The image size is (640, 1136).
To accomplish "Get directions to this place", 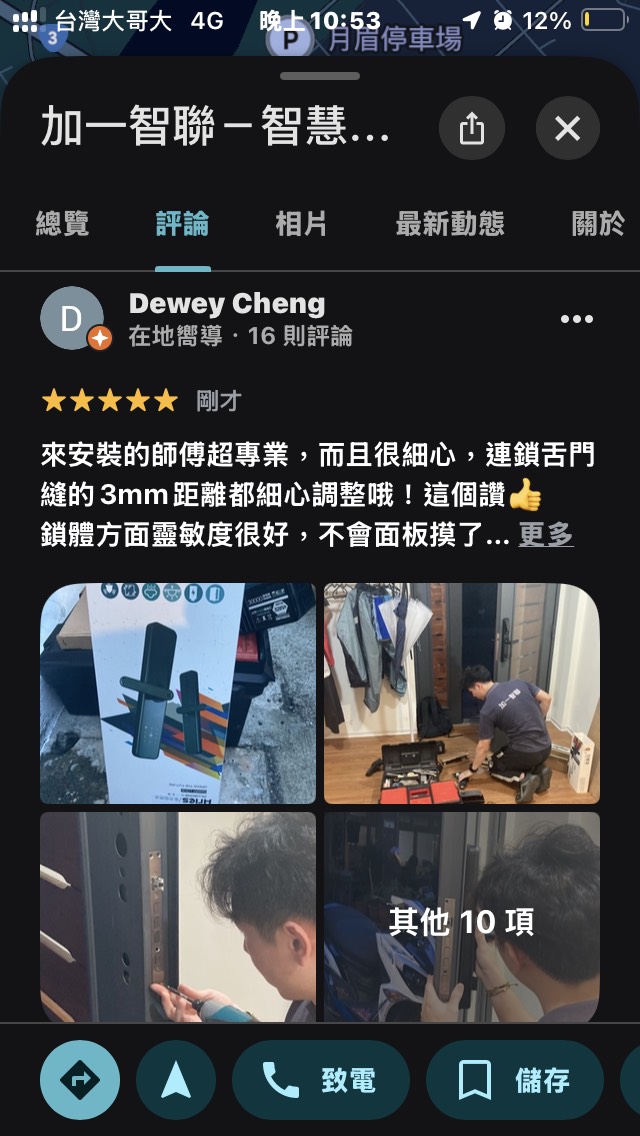I will 80,1080.
